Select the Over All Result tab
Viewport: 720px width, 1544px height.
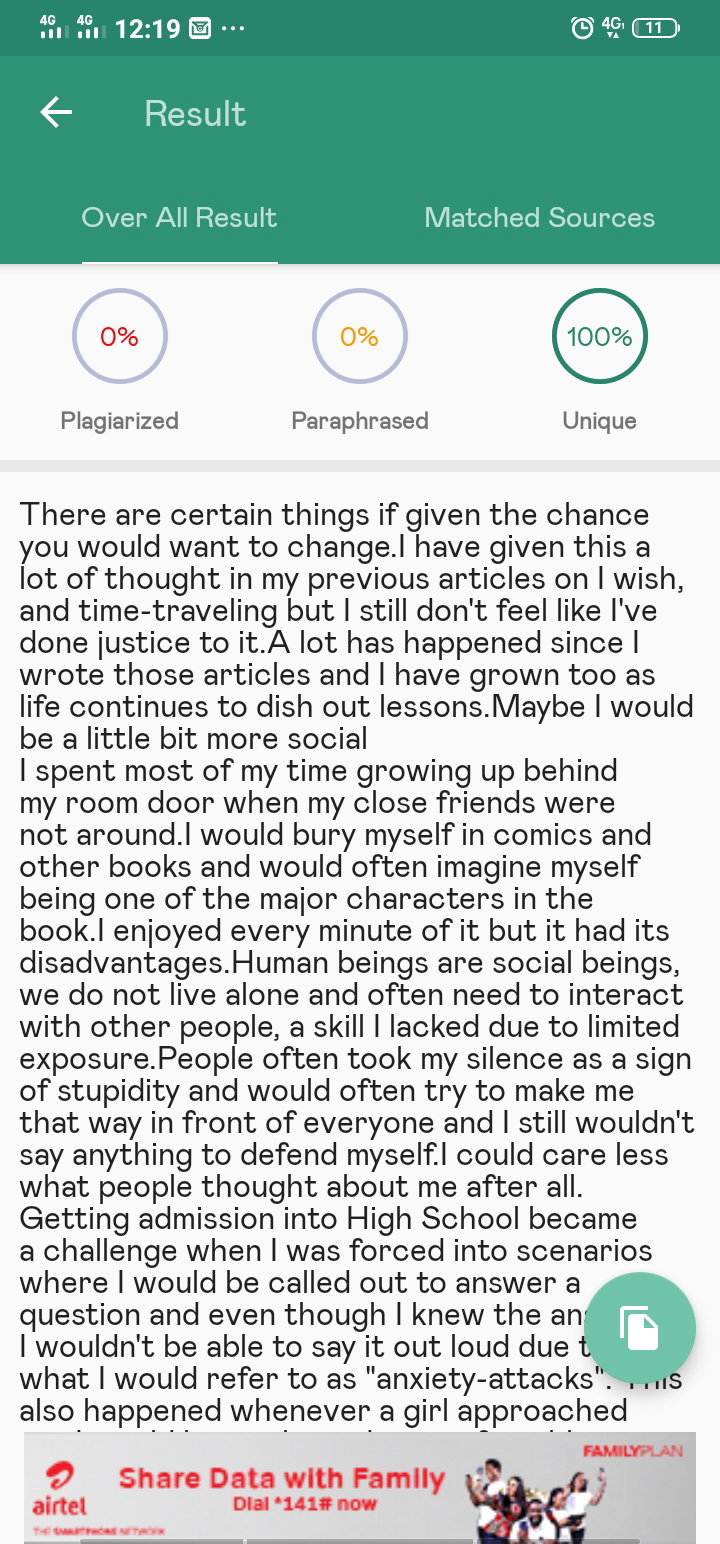pyautogui.click(x=179, y=218)
